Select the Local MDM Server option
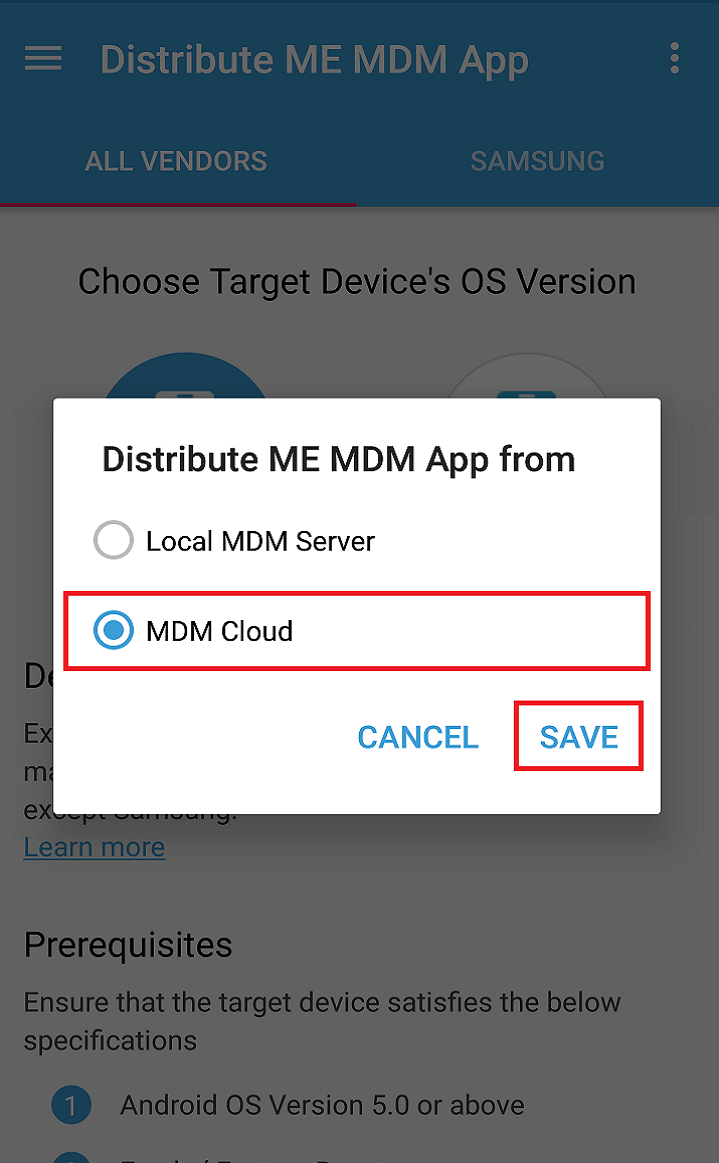 tap(113, 542)
